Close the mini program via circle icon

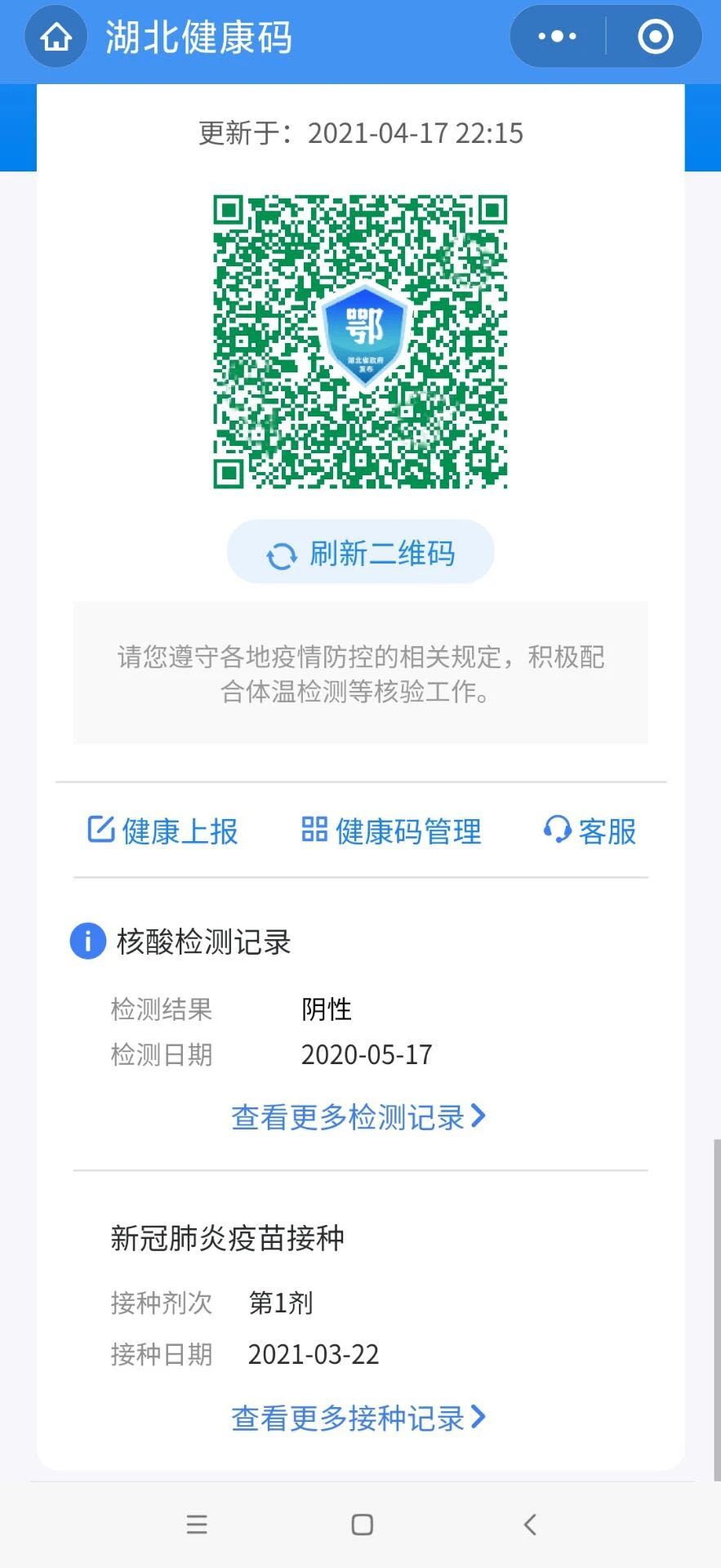655,37
